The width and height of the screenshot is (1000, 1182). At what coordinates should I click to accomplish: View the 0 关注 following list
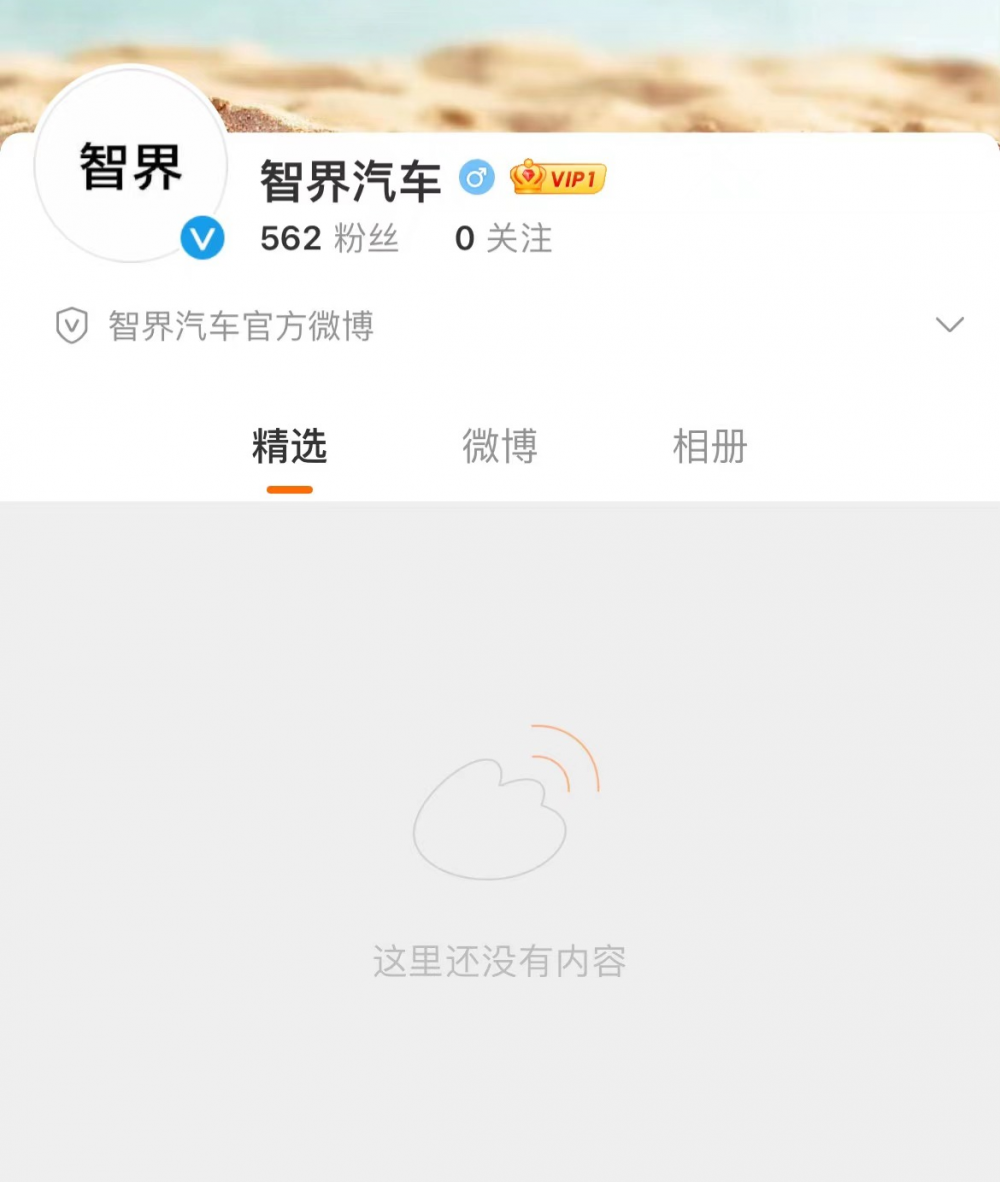click(503, 239)
